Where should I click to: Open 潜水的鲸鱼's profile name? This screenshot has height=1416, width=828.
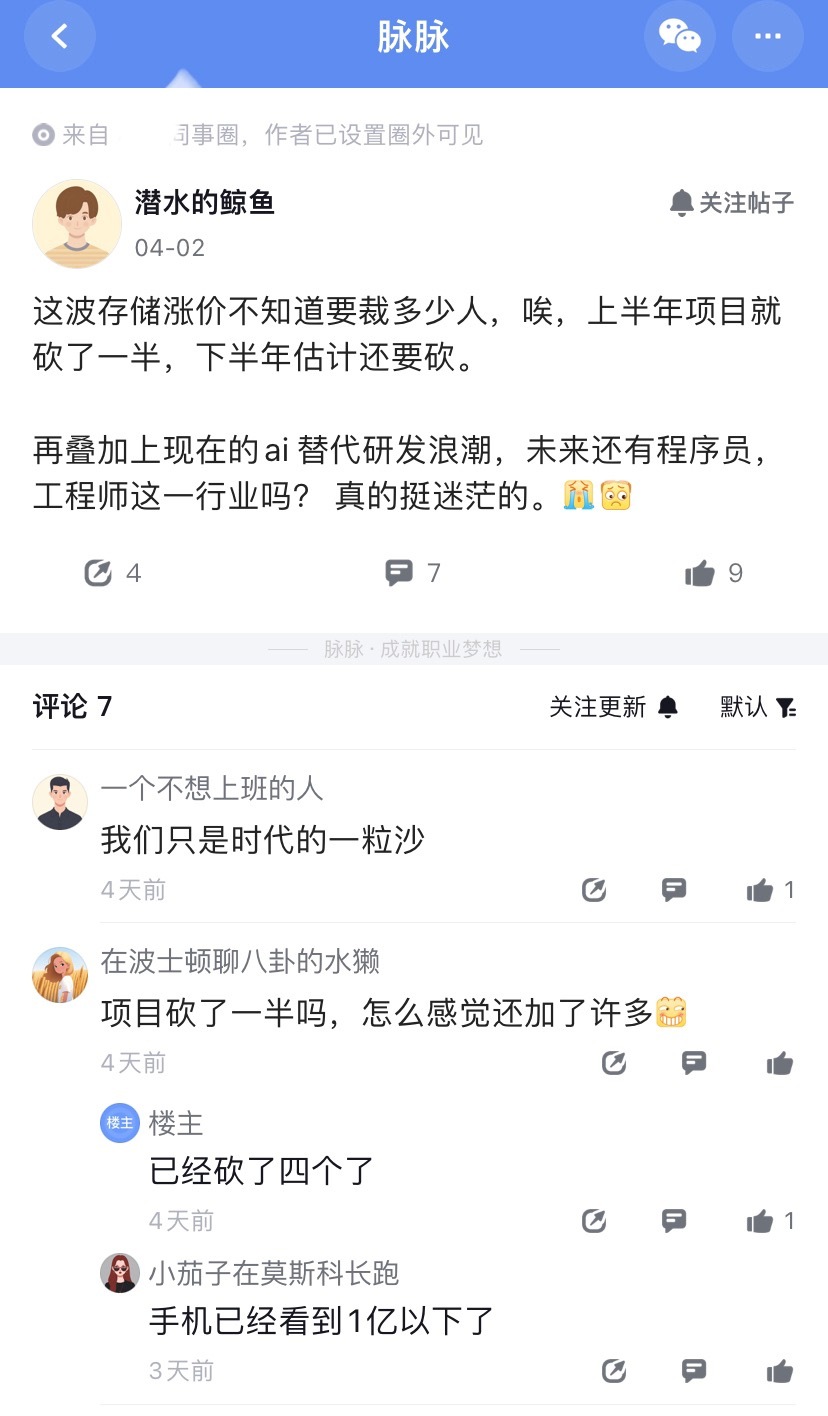click(203, 202)
